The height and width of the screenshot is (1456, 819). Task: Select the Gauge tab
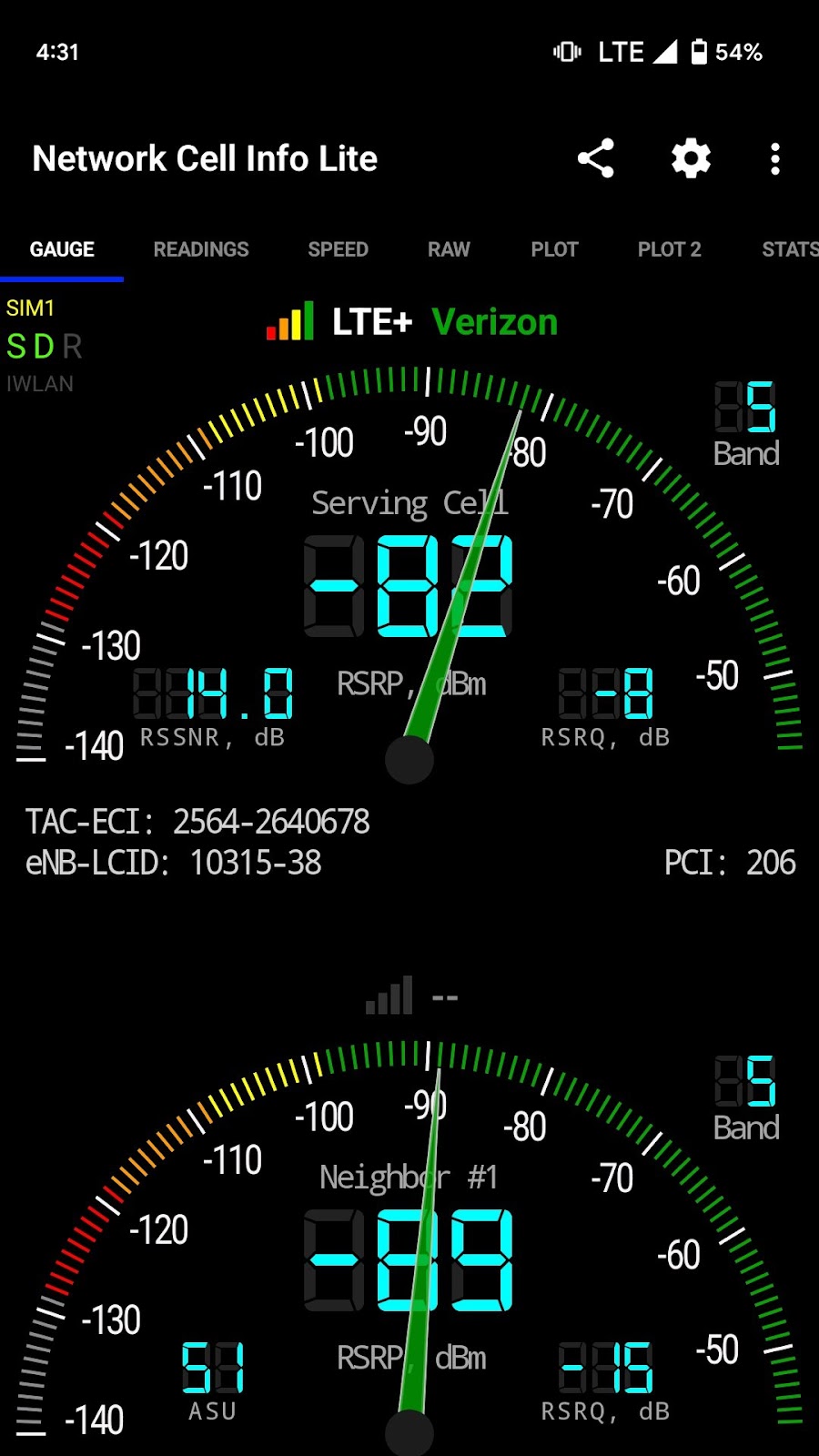pyautogui.click(x=62, y=249)
